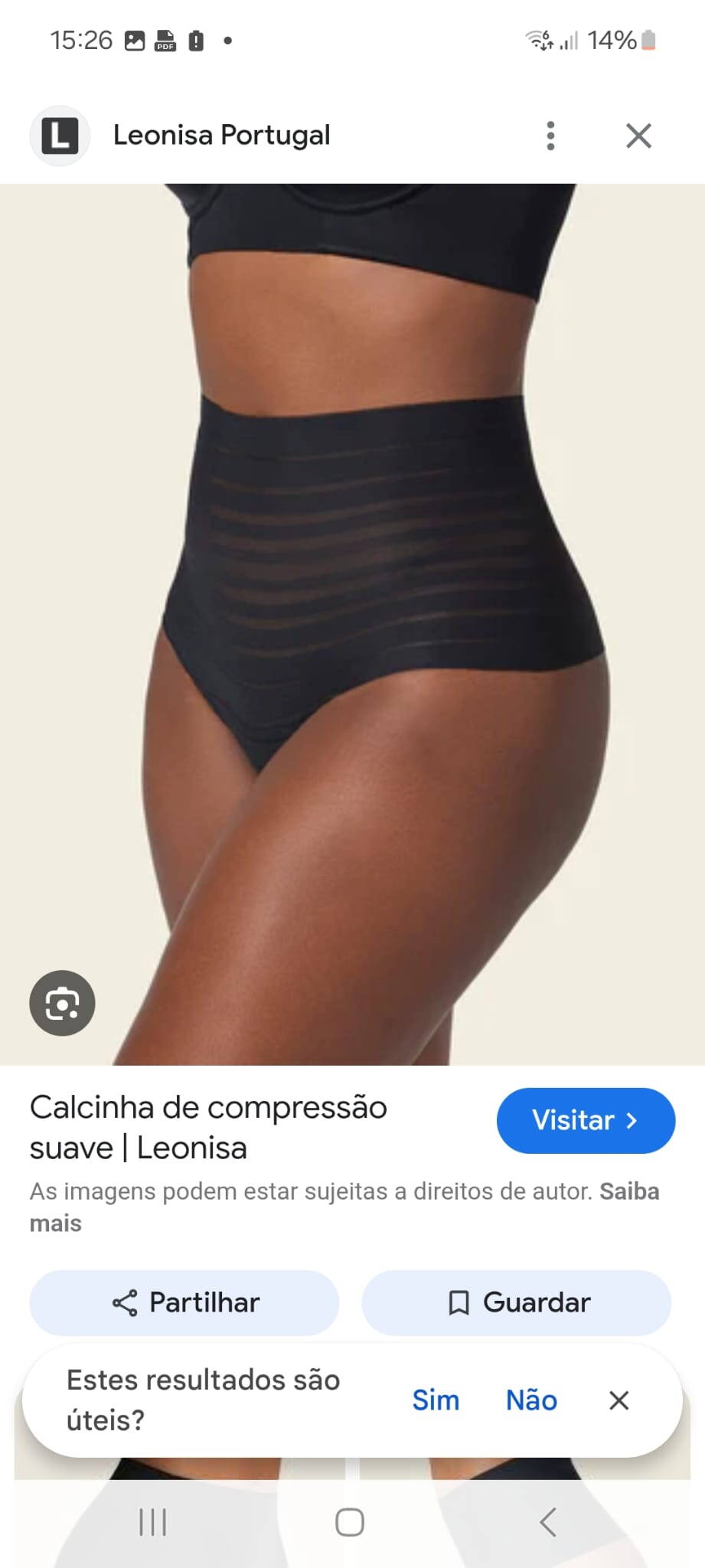Viewport: 705px width, 1568px height.
Task: Save the image with Guardar
Action: (x=517, y=1302)
